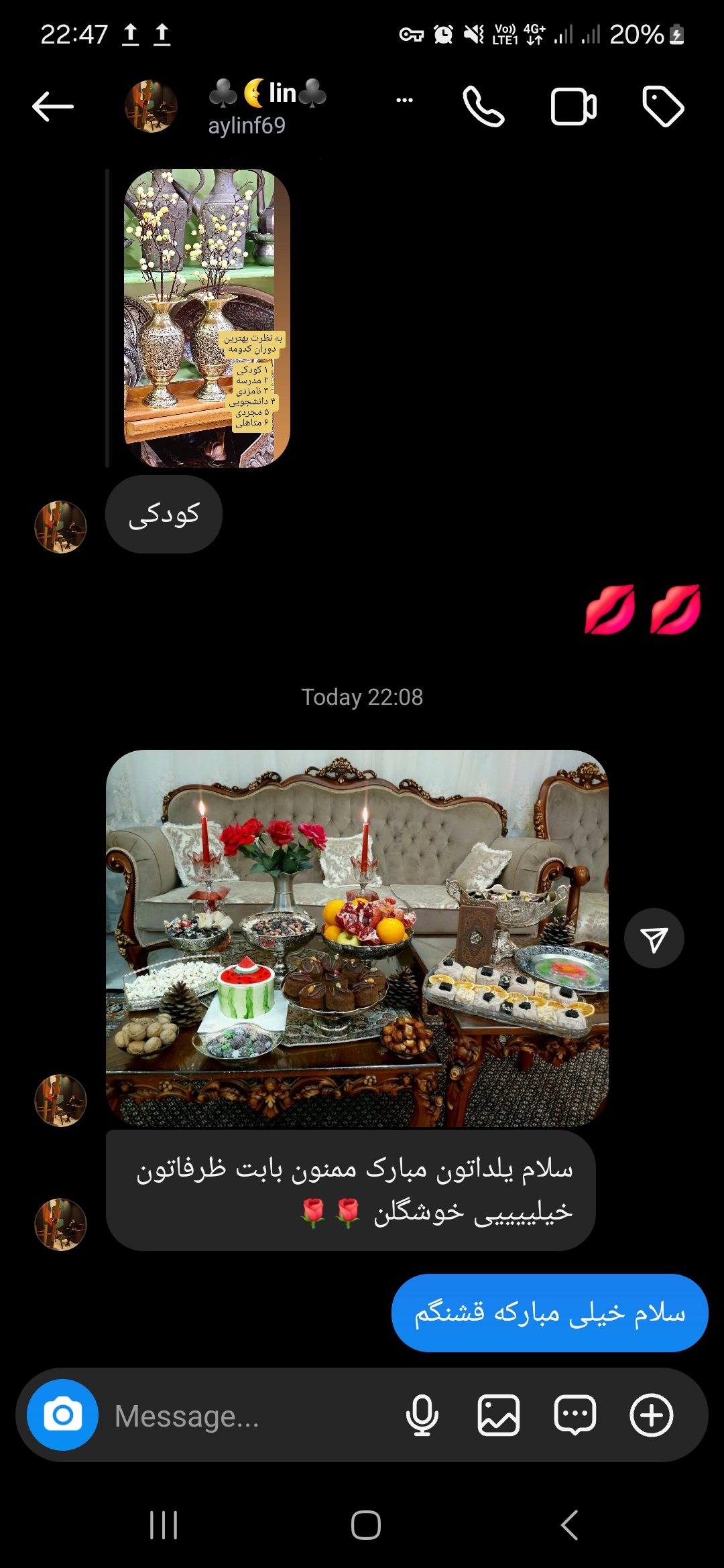Viewport: 724px width, 1568px height.
Task: Open the label tag icon
Action: pos(662,107)
